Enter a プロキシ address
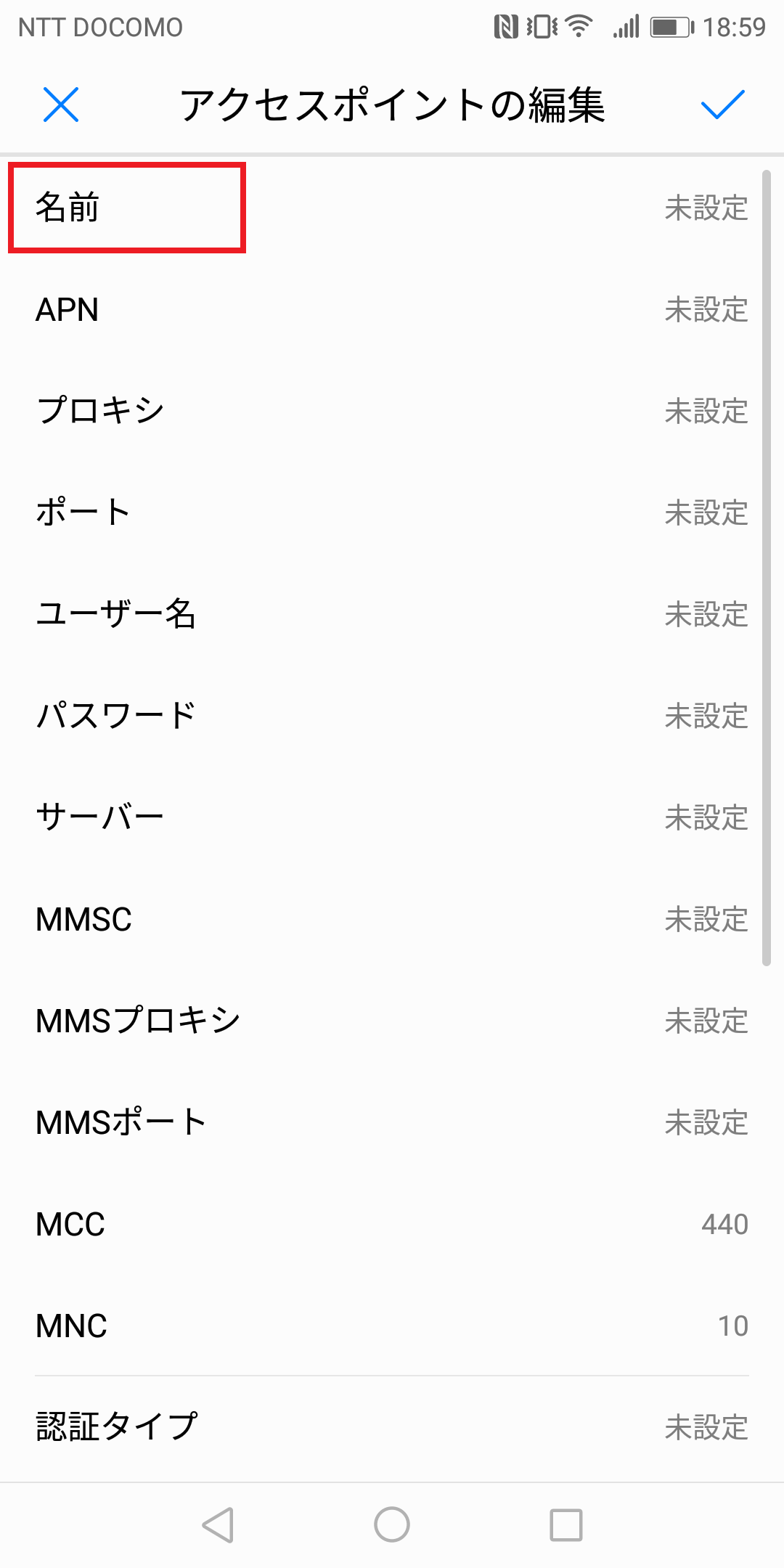 pyautogui.click(x=392, y=412)
